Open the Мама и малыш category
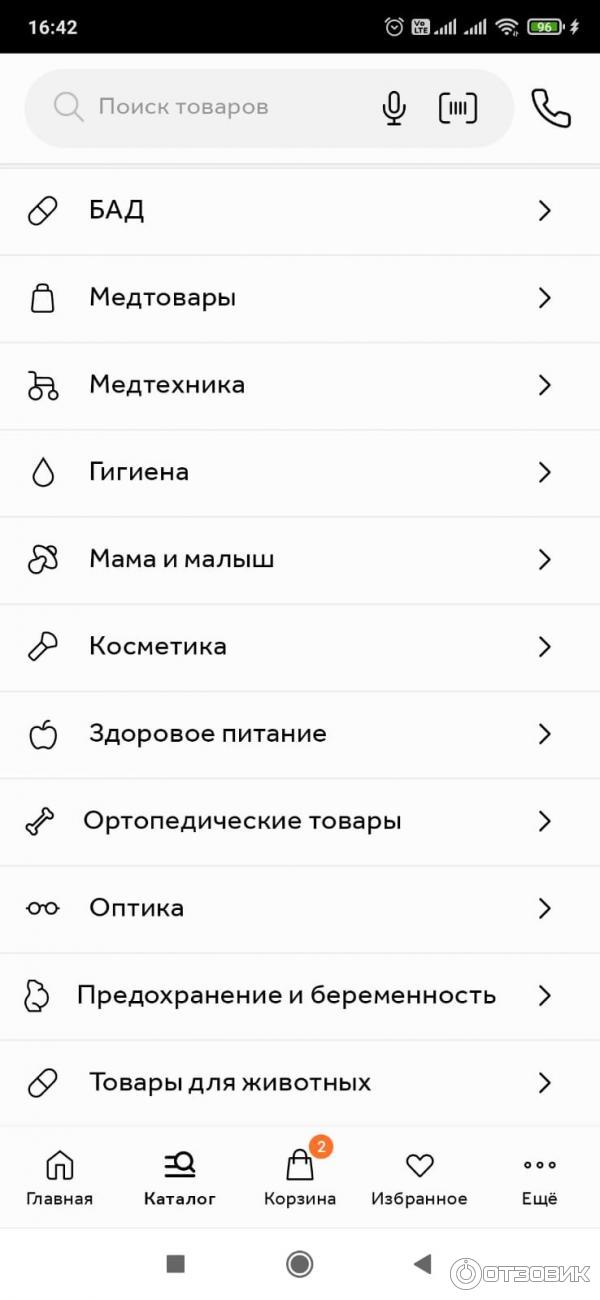The height and width of the screenshot is (1300, 600). [300, 559]
